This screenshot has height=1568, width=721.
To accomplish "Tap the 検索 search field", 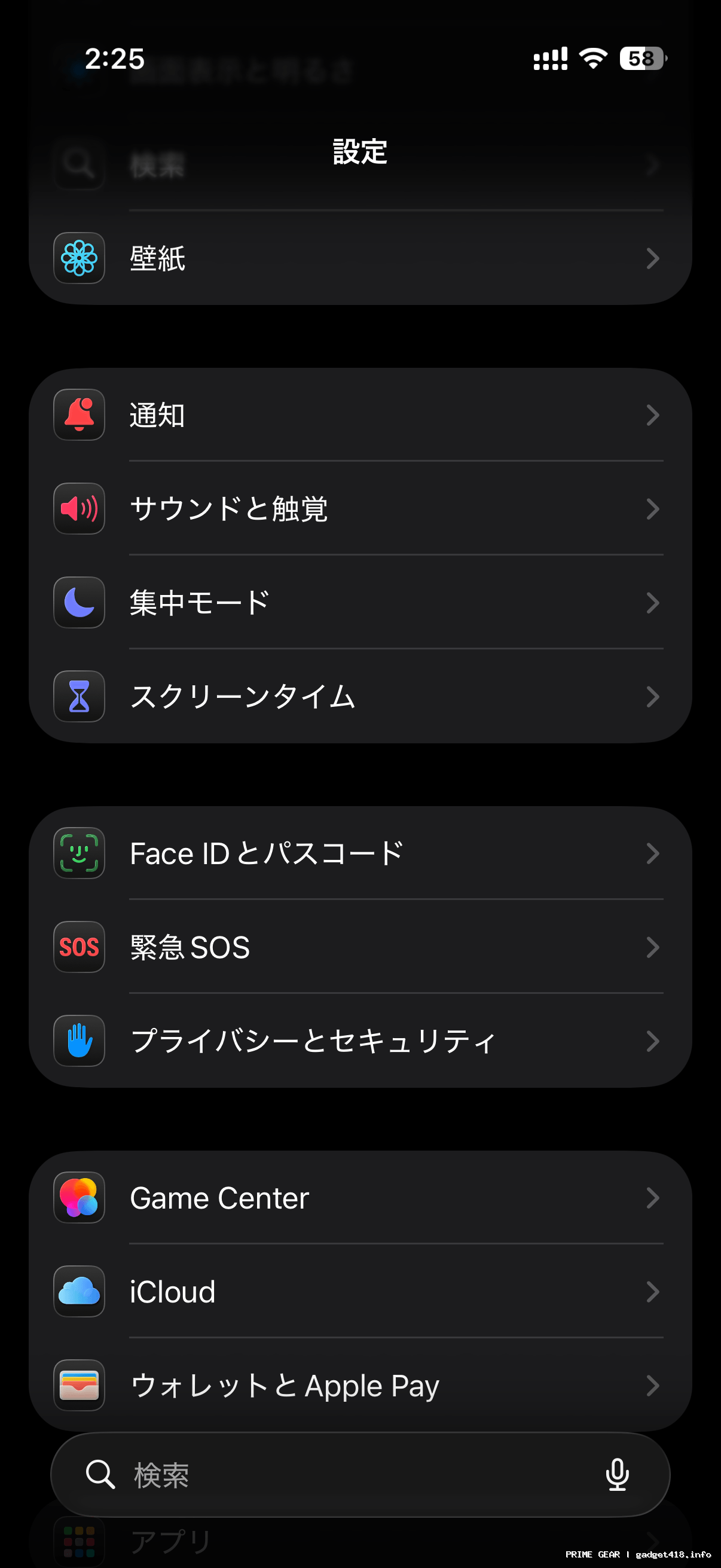I will pos(341,1475).
